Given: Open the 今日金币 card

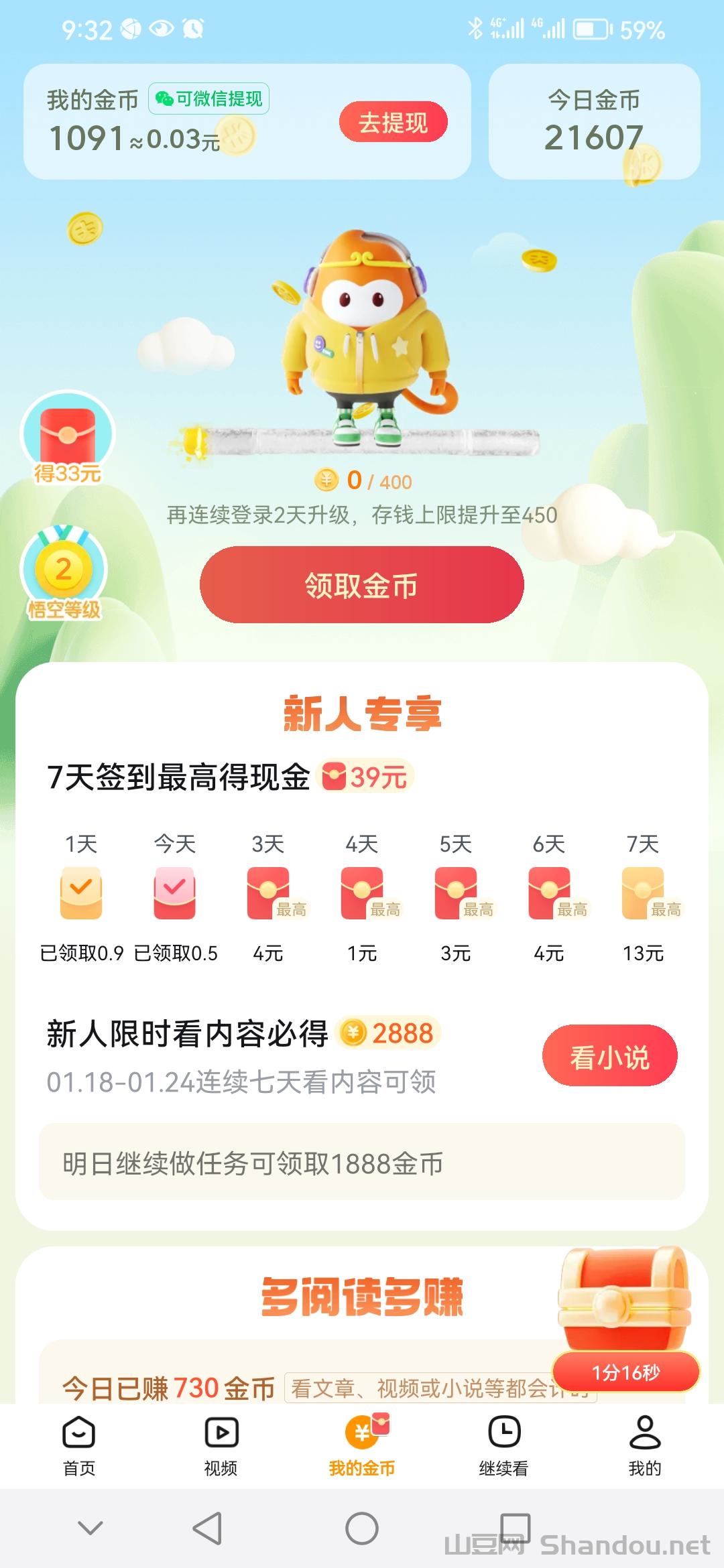Looking at the screenshot, I should pos(594,122).
